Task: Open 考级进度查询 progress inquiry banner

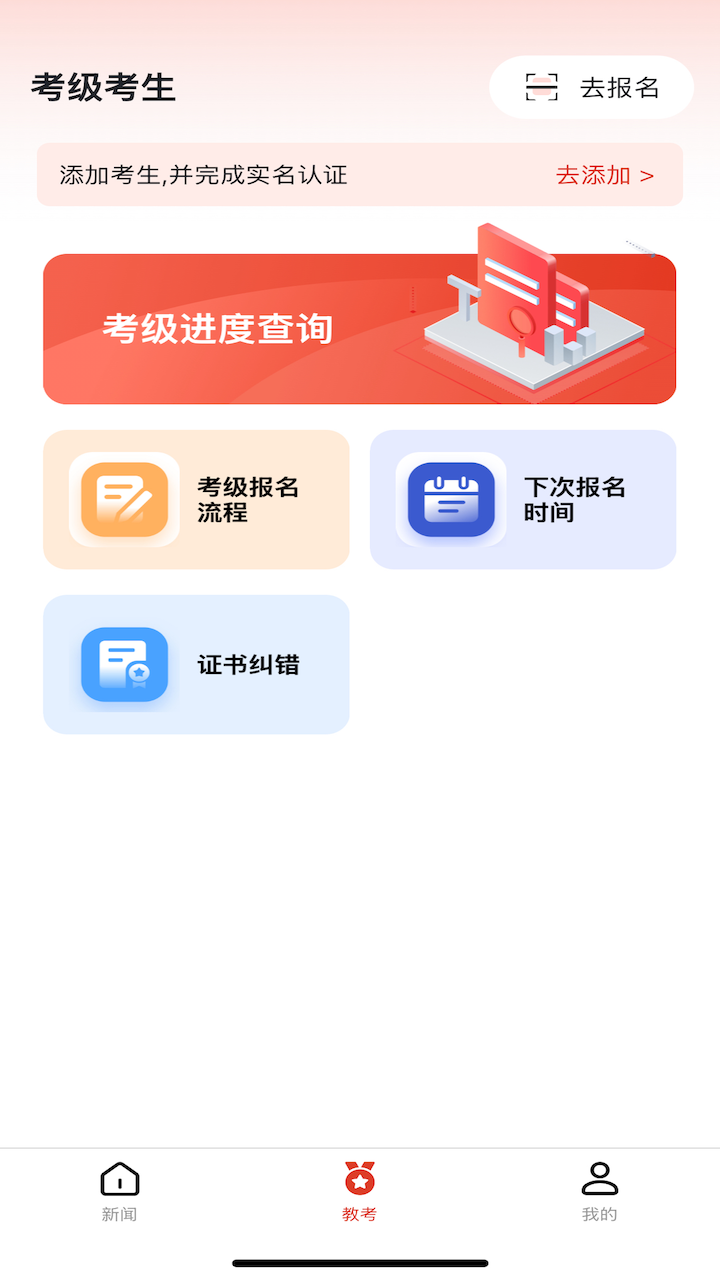Action: click(x=360, y=327)
